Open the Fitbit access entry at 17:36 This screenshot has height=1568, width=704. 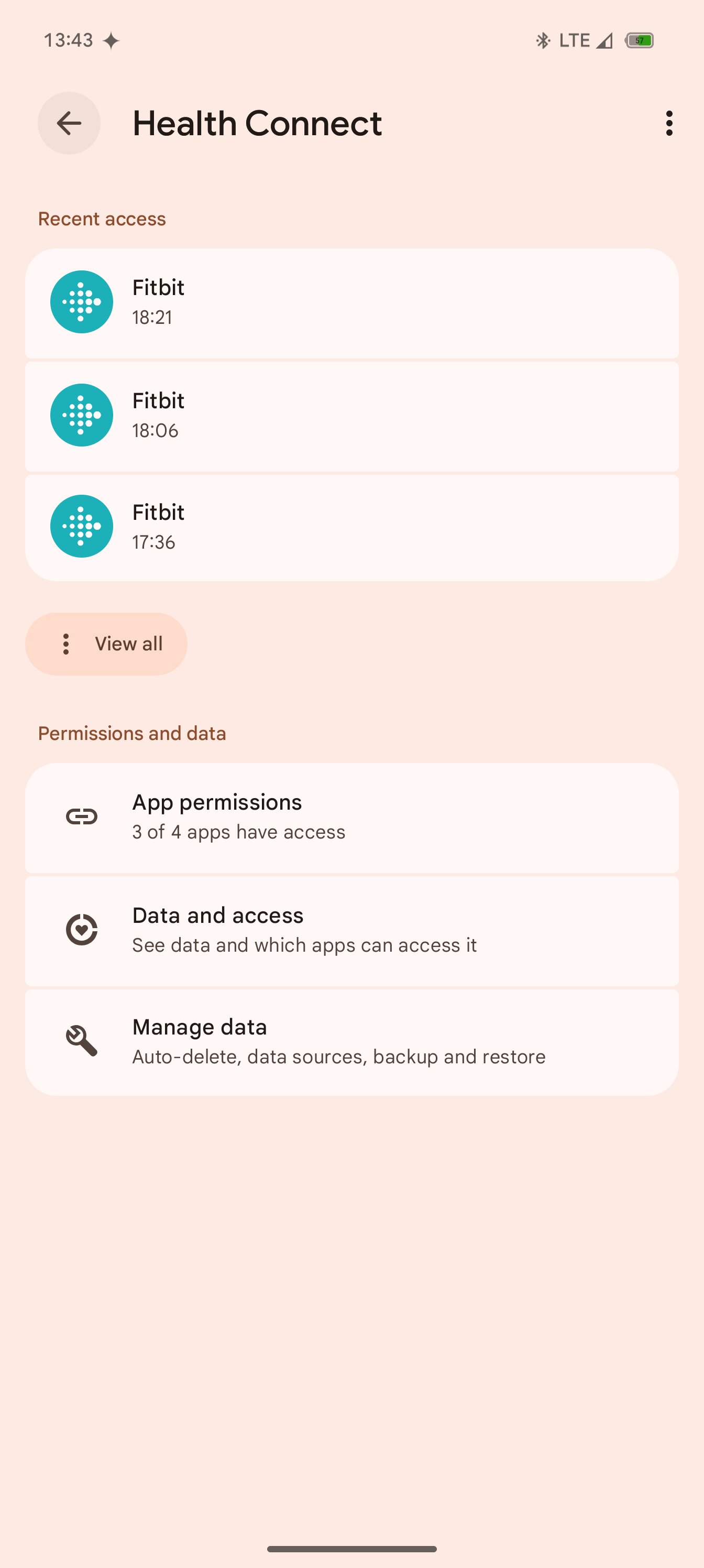click(351, 528)
